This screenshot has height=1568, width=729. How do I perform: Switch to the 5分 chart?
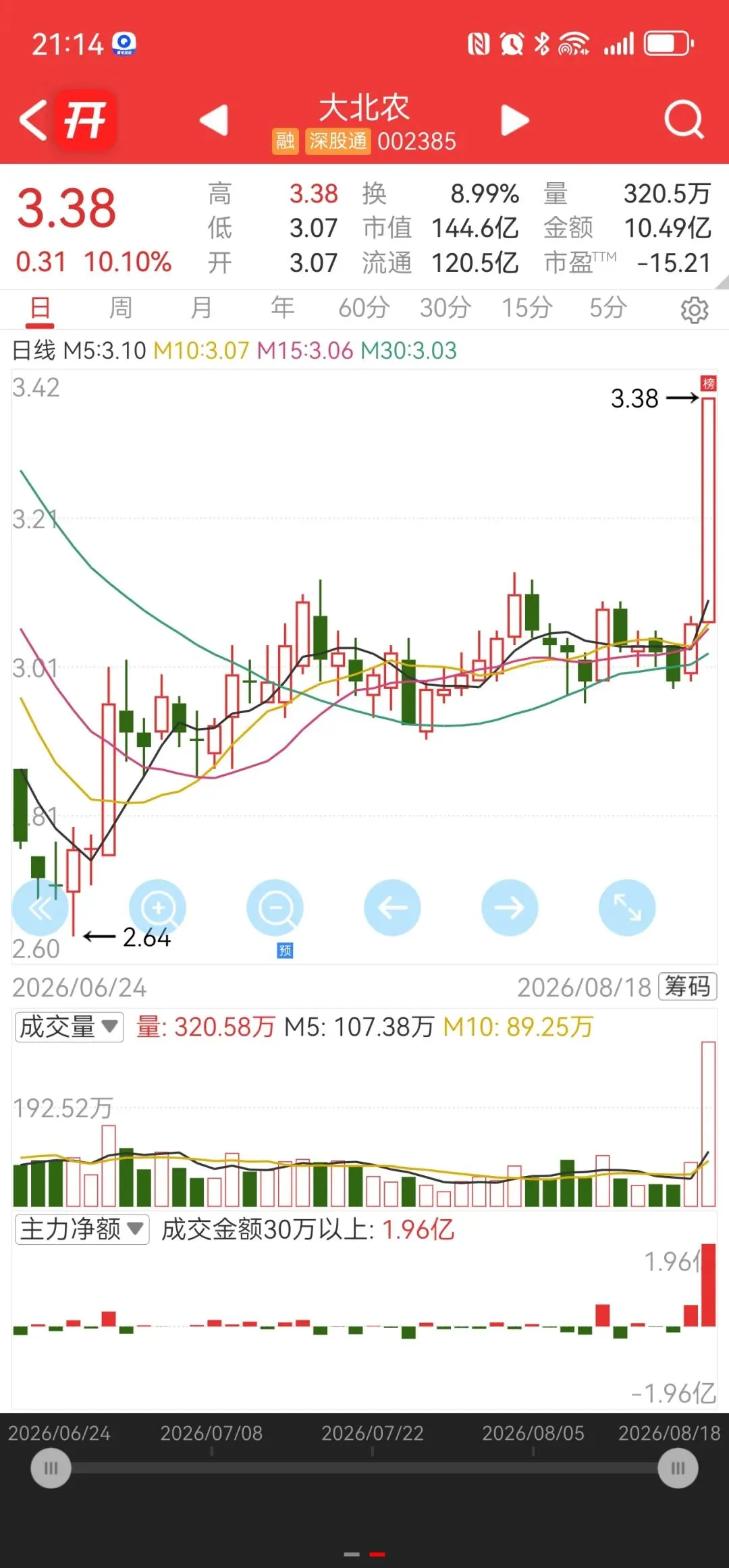point(608,308)
